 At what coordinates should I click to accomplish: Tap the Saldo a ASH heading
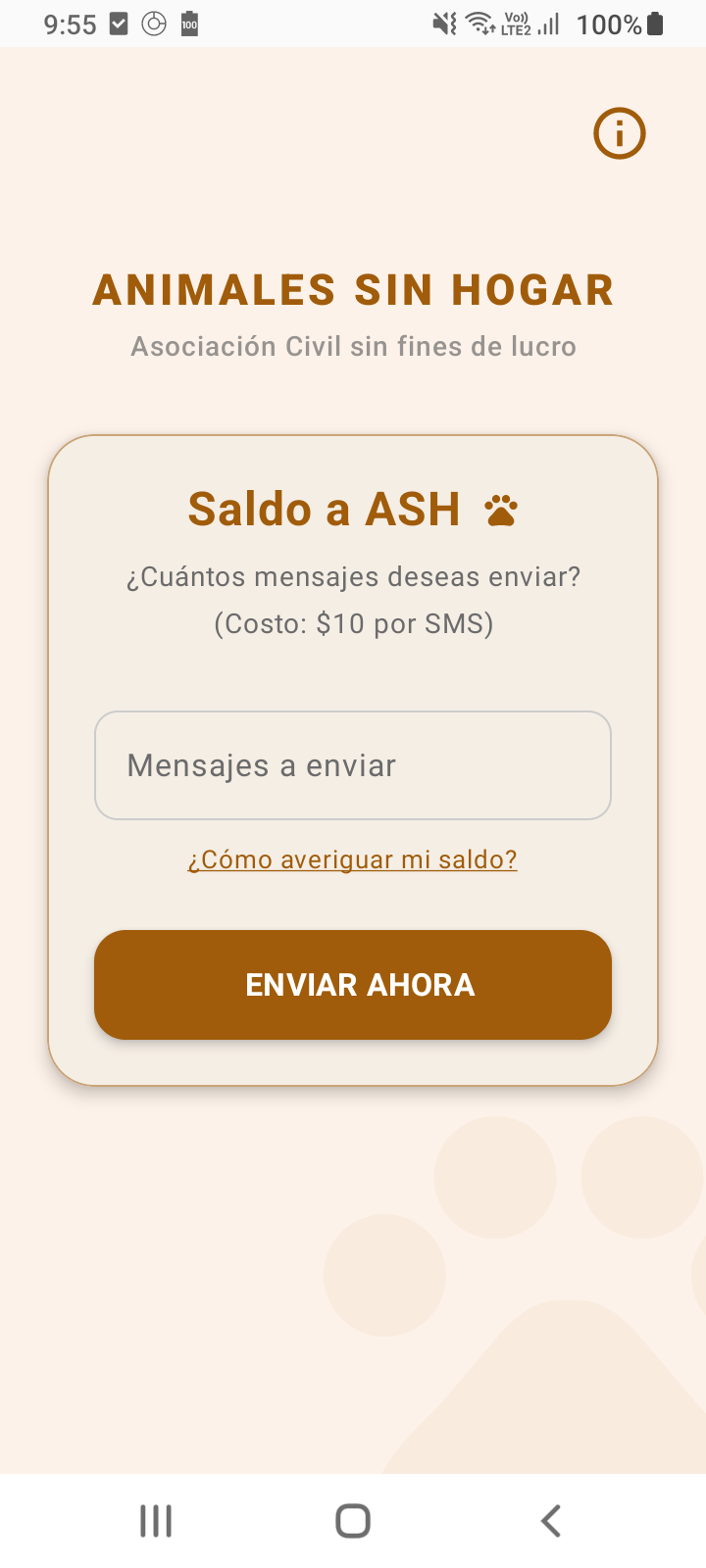[324, 508]
